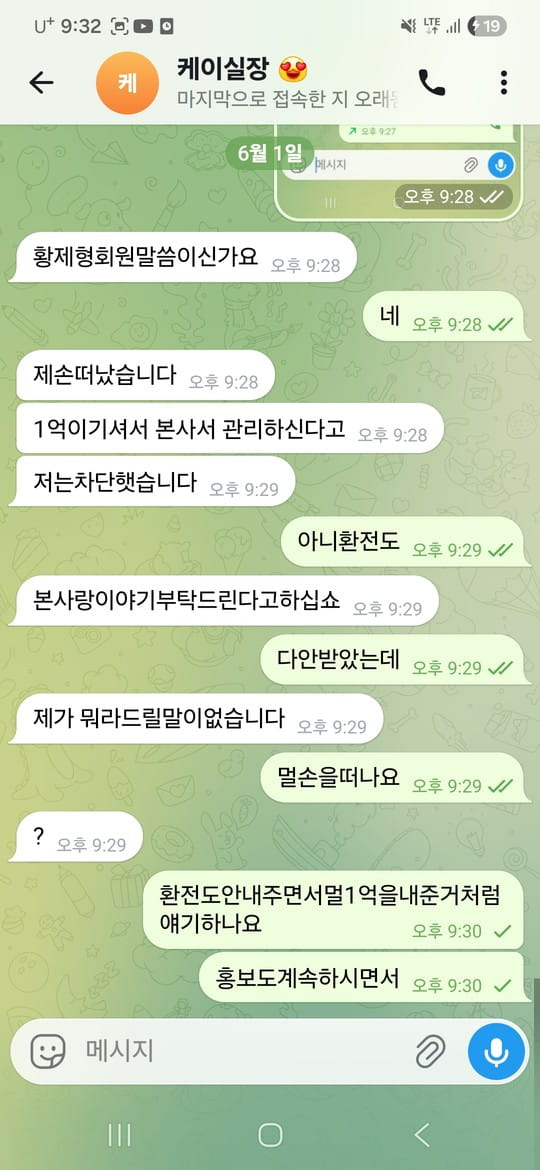The width and height of the screenshot is (540, 1170).
Task: Call 케이실장 with the phone icon
Action: click(431, 83)
